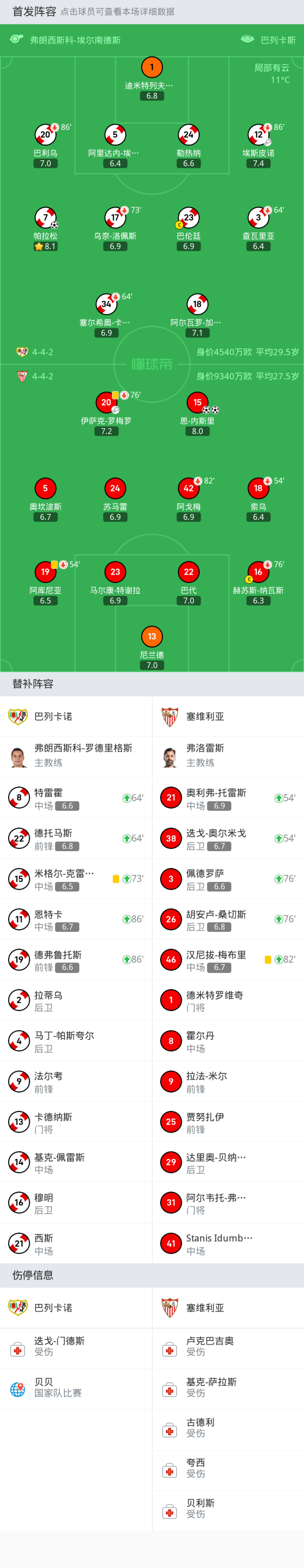
Task: View 帕拉松's detailed match data
Action: tap(45, 218)
